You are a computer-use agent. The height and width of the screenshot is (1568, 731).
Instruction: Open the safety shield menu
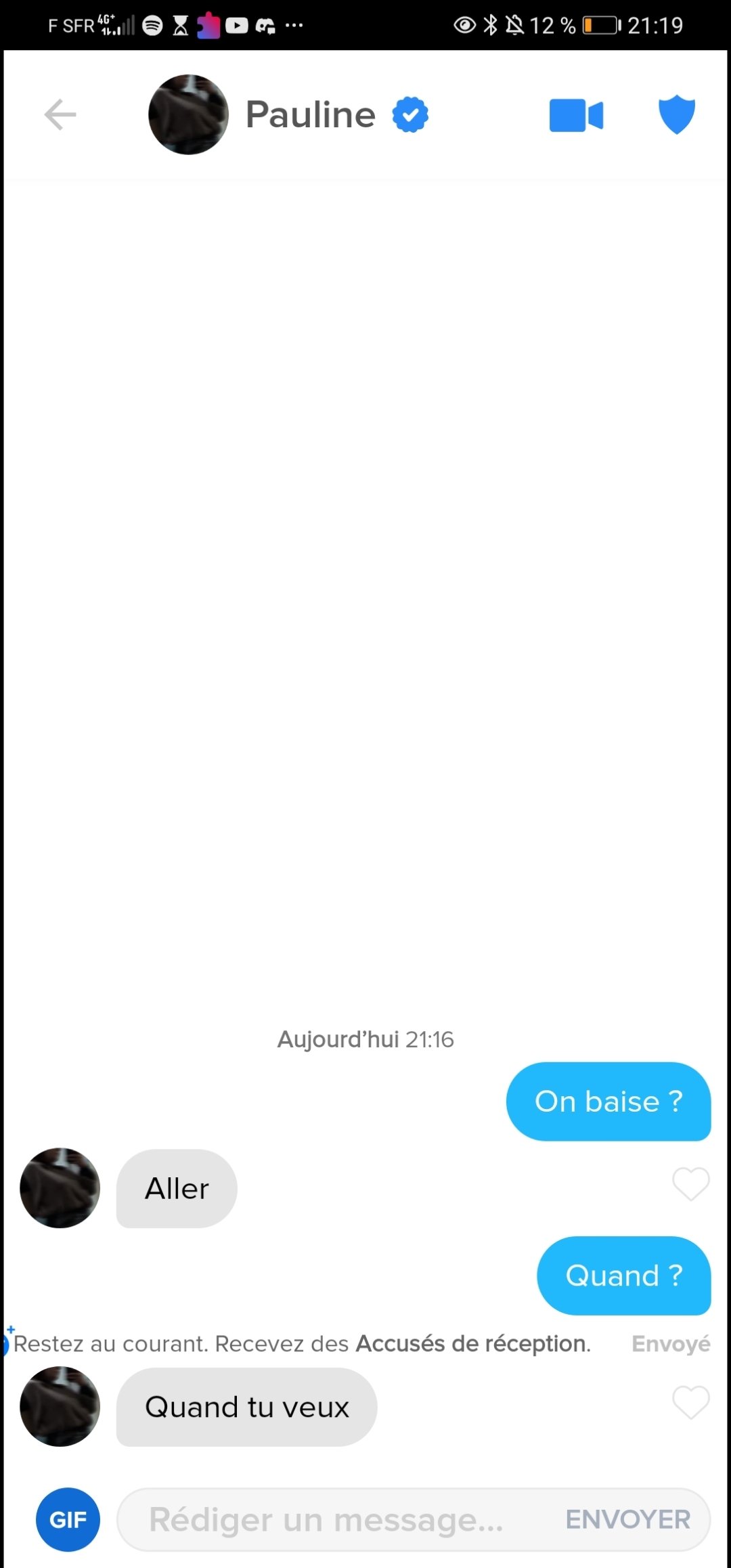coord(676,114)
